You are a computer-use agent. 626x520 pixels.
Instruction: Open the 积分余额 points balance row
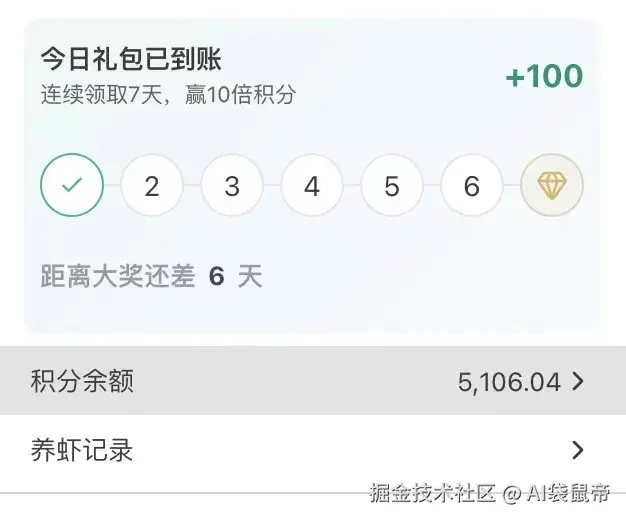312,381
